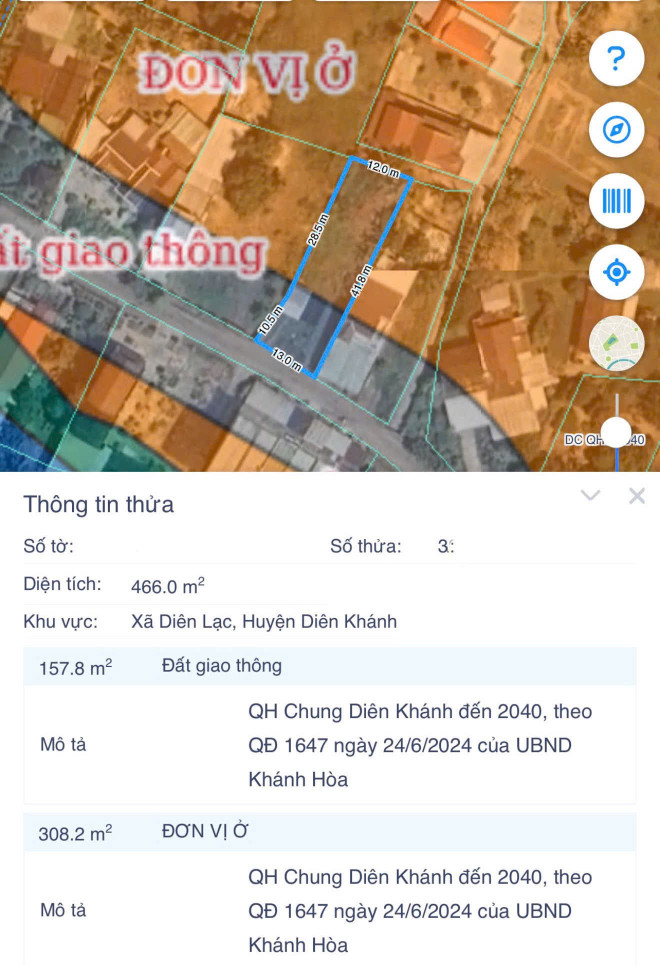
Task: Open the help question mark button
Action: (617, 60)
